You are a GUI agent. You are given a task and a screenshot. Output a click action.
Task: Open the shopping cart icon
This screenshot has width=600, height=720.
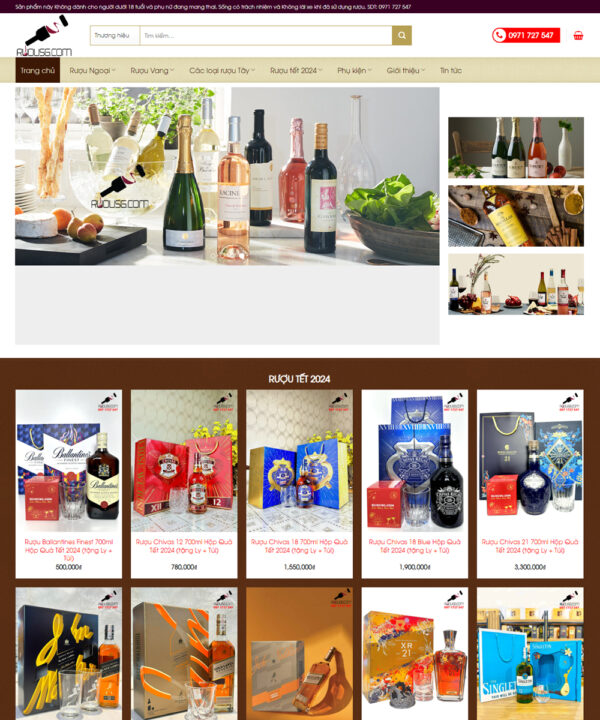click(x=578, y=35)
